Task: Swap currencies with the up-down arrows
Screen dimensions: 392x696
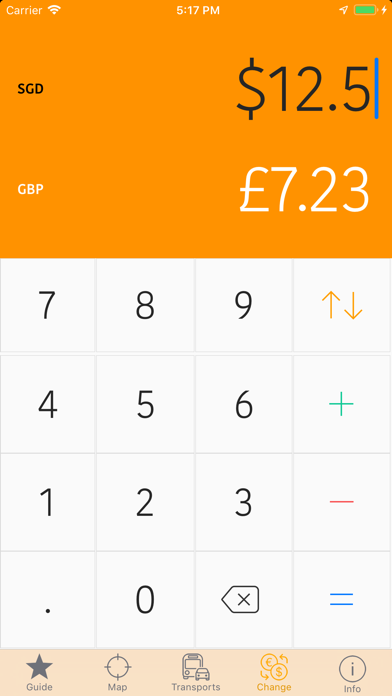Action: point(342,305)
